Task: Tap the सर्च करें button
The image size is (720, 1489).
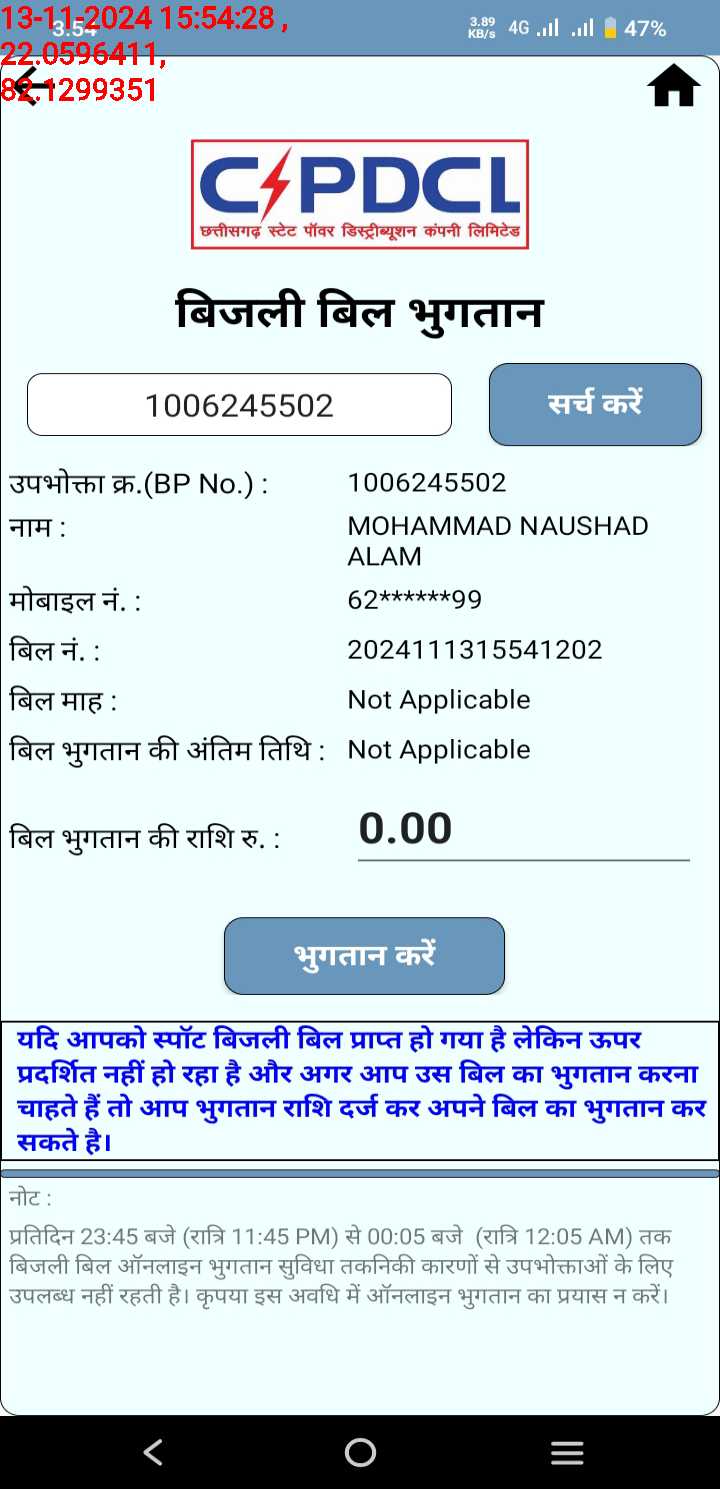Action: click(x=595, y=404)
